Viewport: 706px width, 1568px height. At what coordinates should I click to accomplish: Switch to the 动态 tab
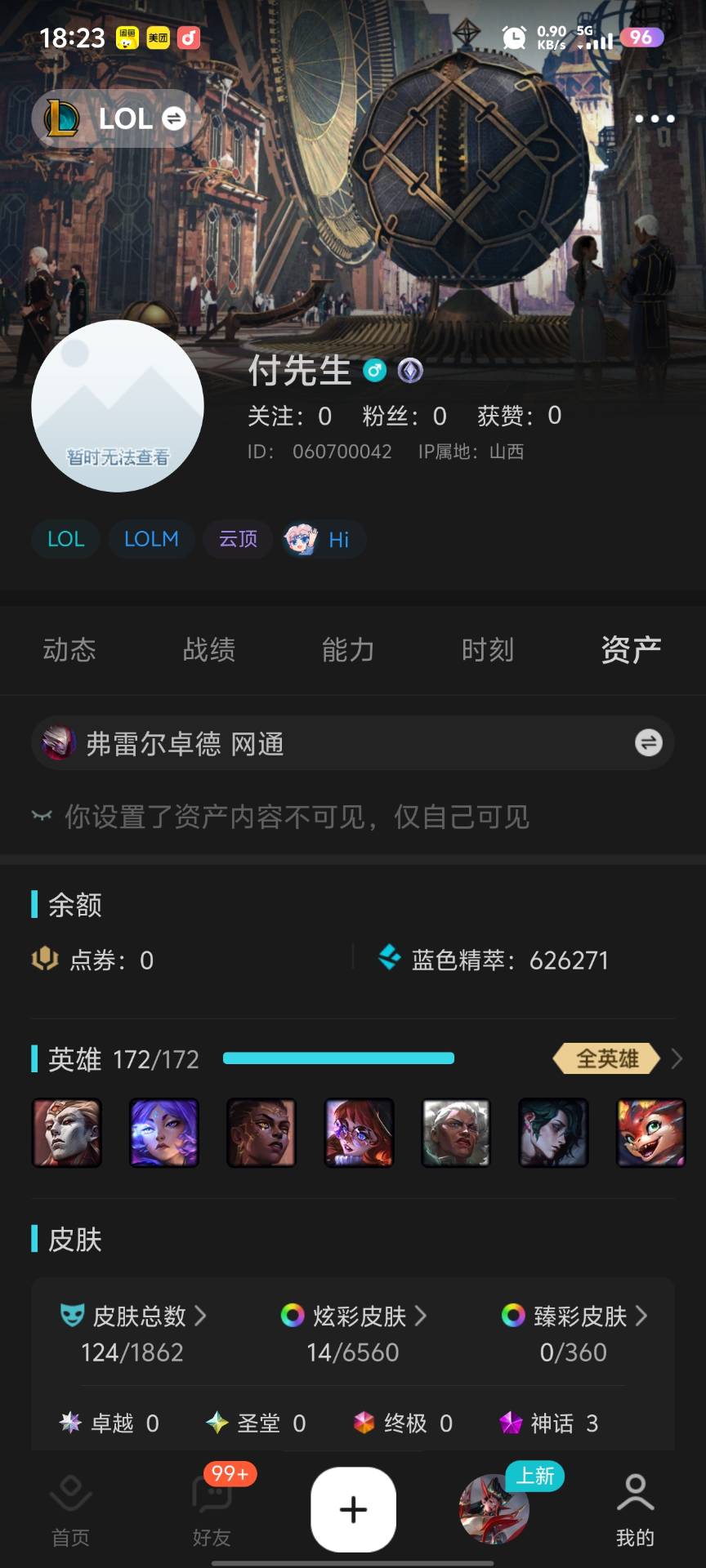[69, 650]
